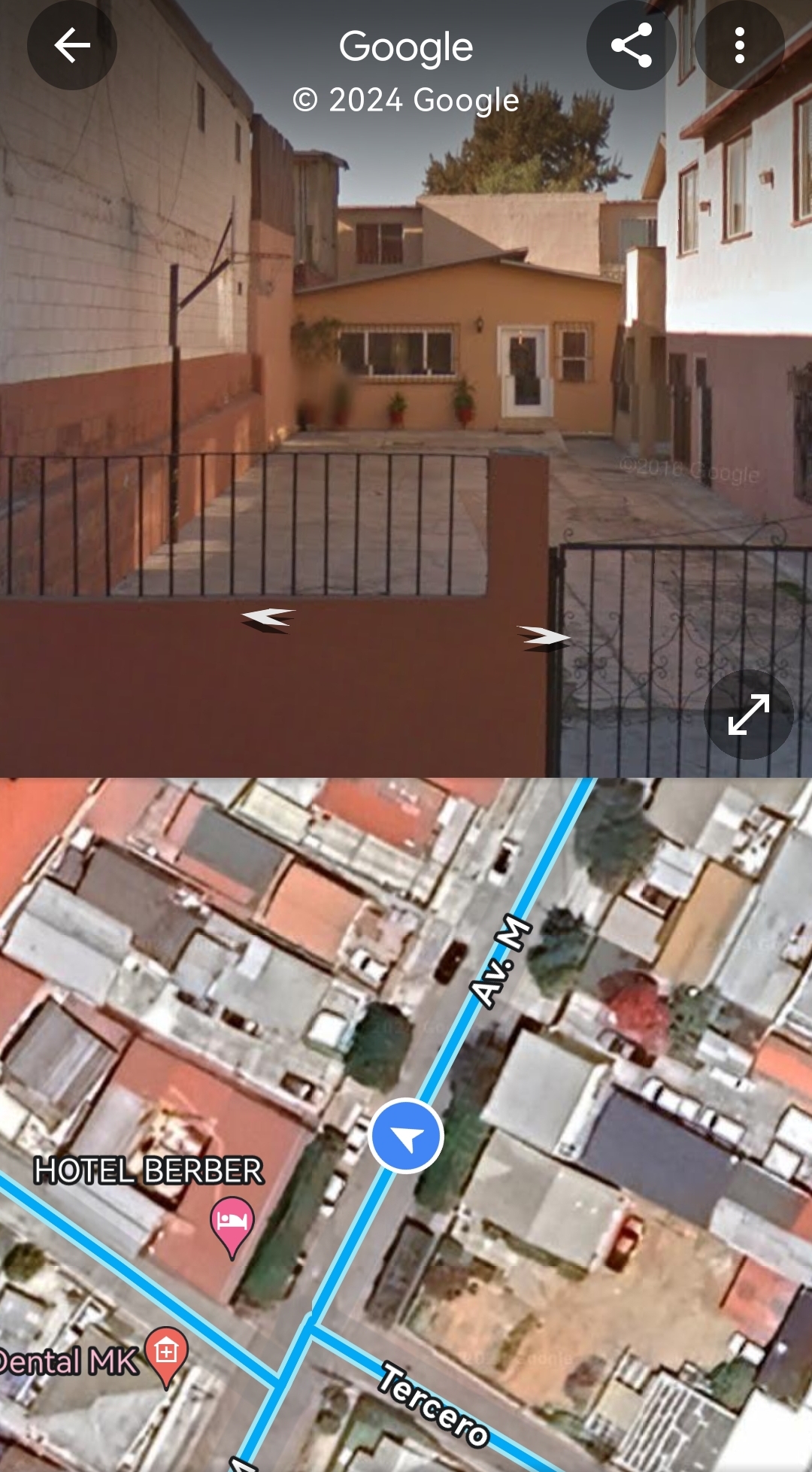Share this Street View location
Viewport: 812px width, 1472px height.
(x=632, y=46)
